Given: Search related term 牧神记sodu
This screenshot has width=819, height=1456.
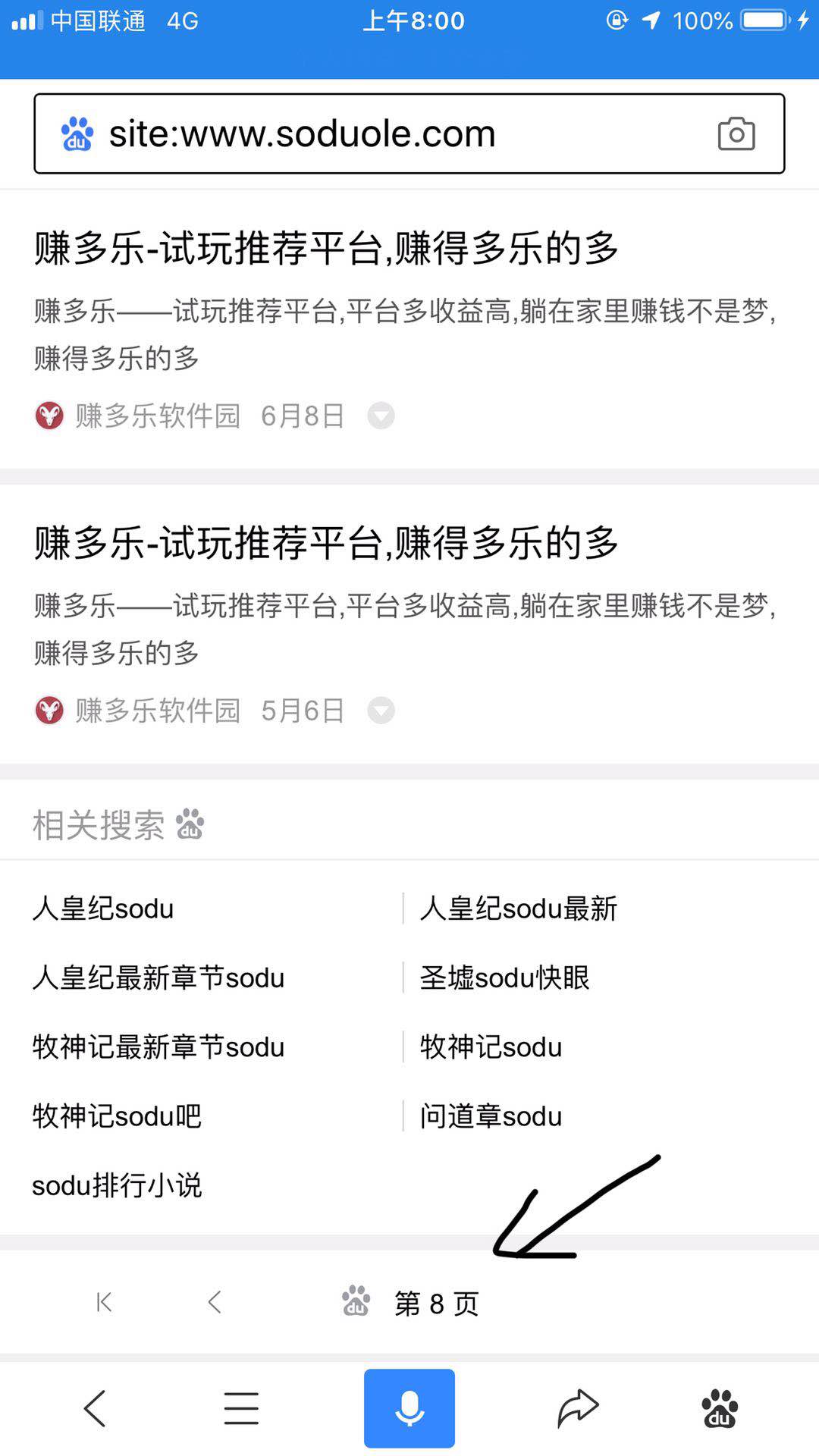Looking at the screenshot, I should (x=491, y=1047).
